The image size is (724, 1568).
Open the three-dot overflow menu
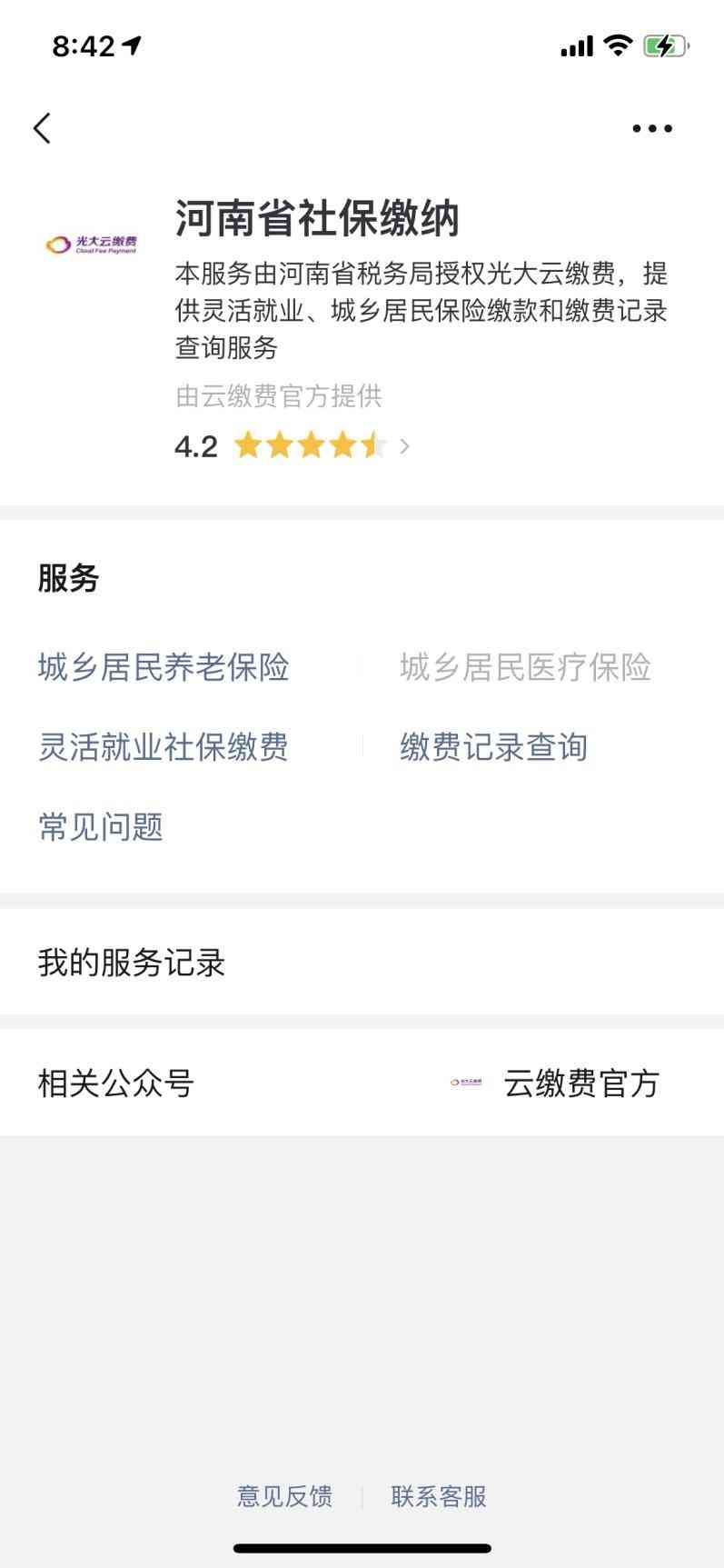(652, 129)
